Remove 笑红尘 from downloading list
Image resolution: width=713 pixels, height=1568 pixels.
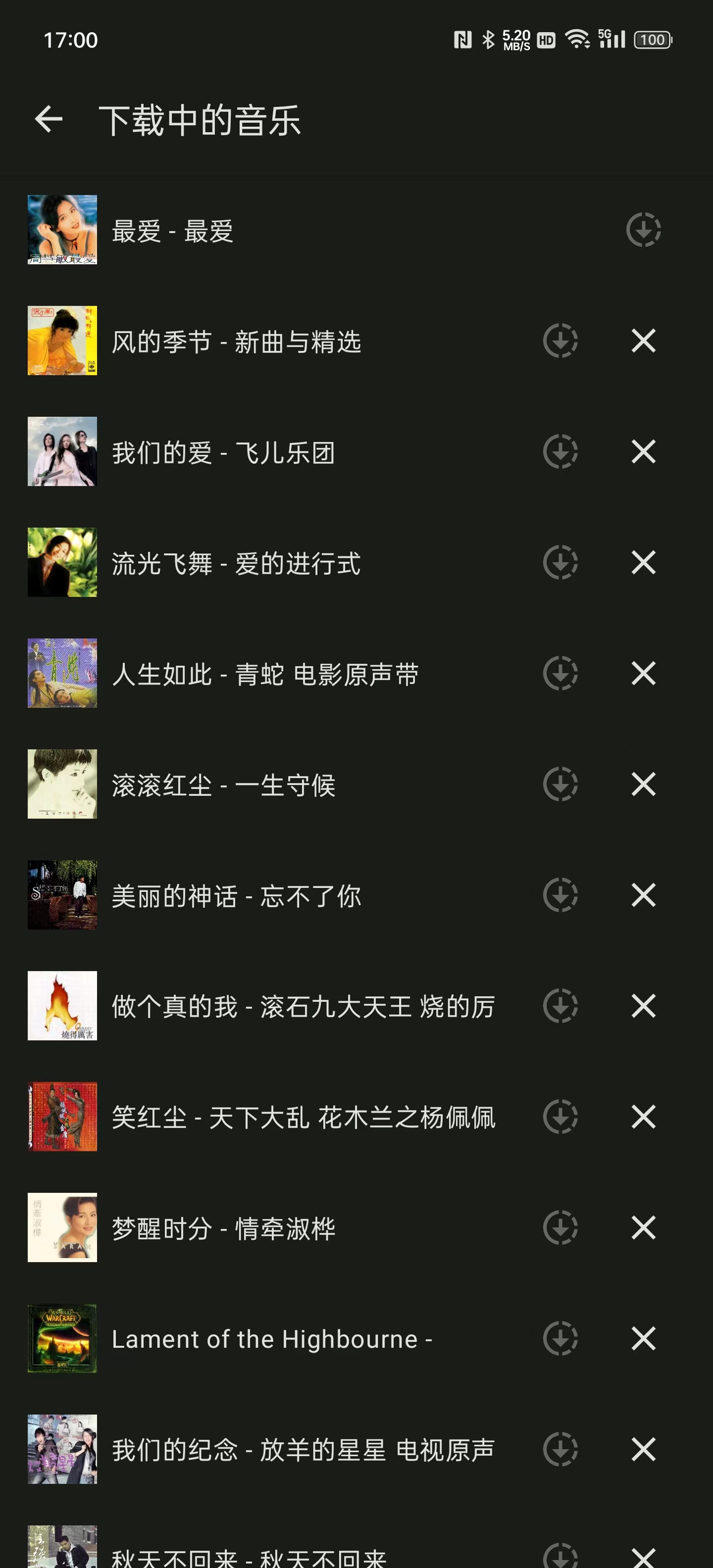click(x=644, y=1117)
